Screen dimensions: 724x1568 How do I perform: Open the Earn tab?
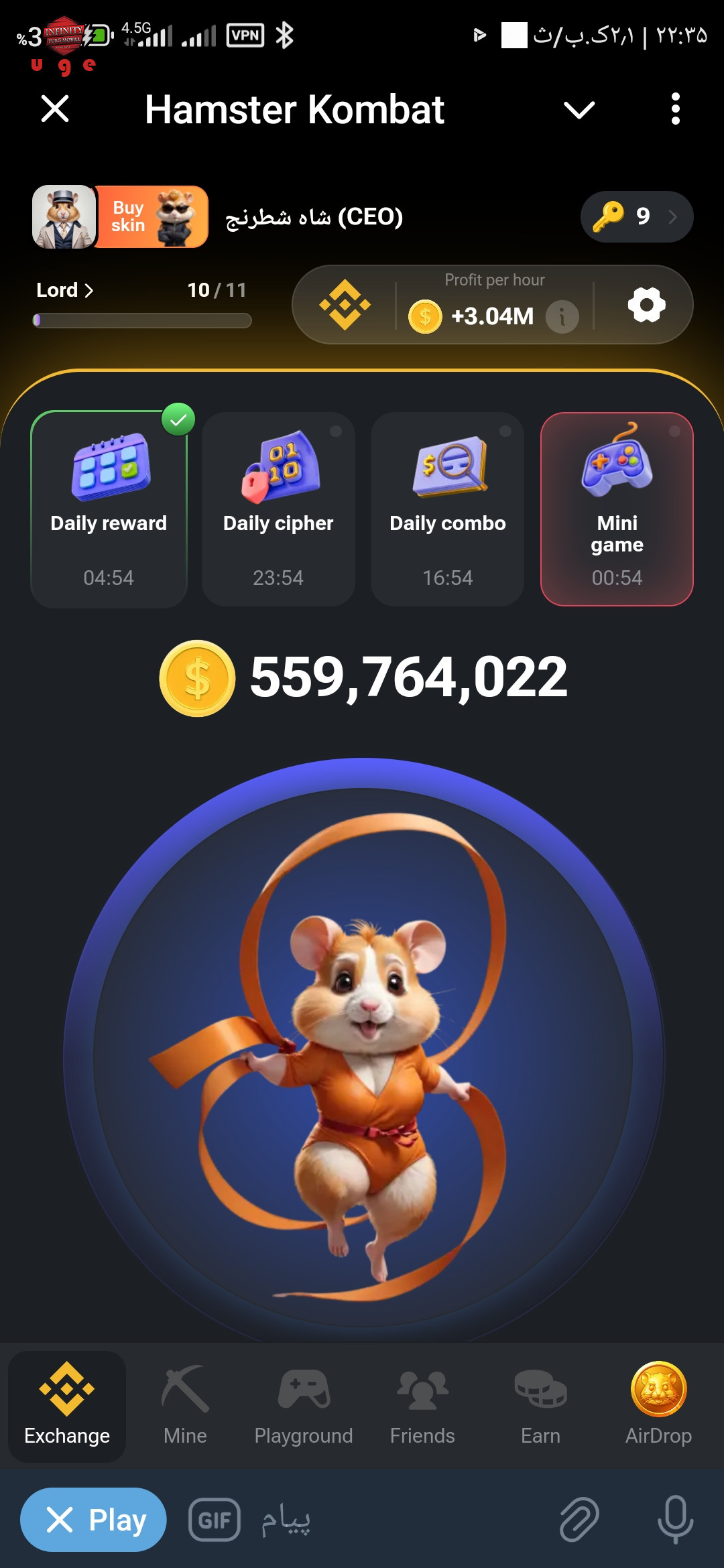click(x=540, y=1406)
